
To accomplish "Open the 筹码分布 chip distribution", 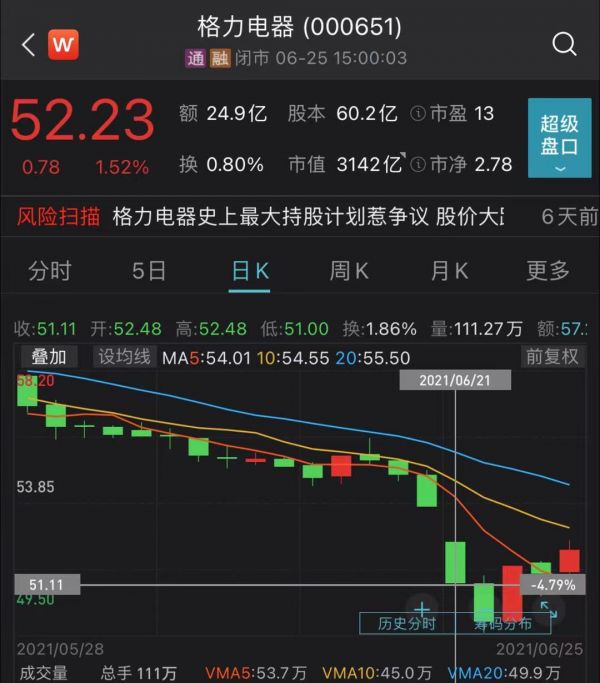I will [x=503, y=623].
